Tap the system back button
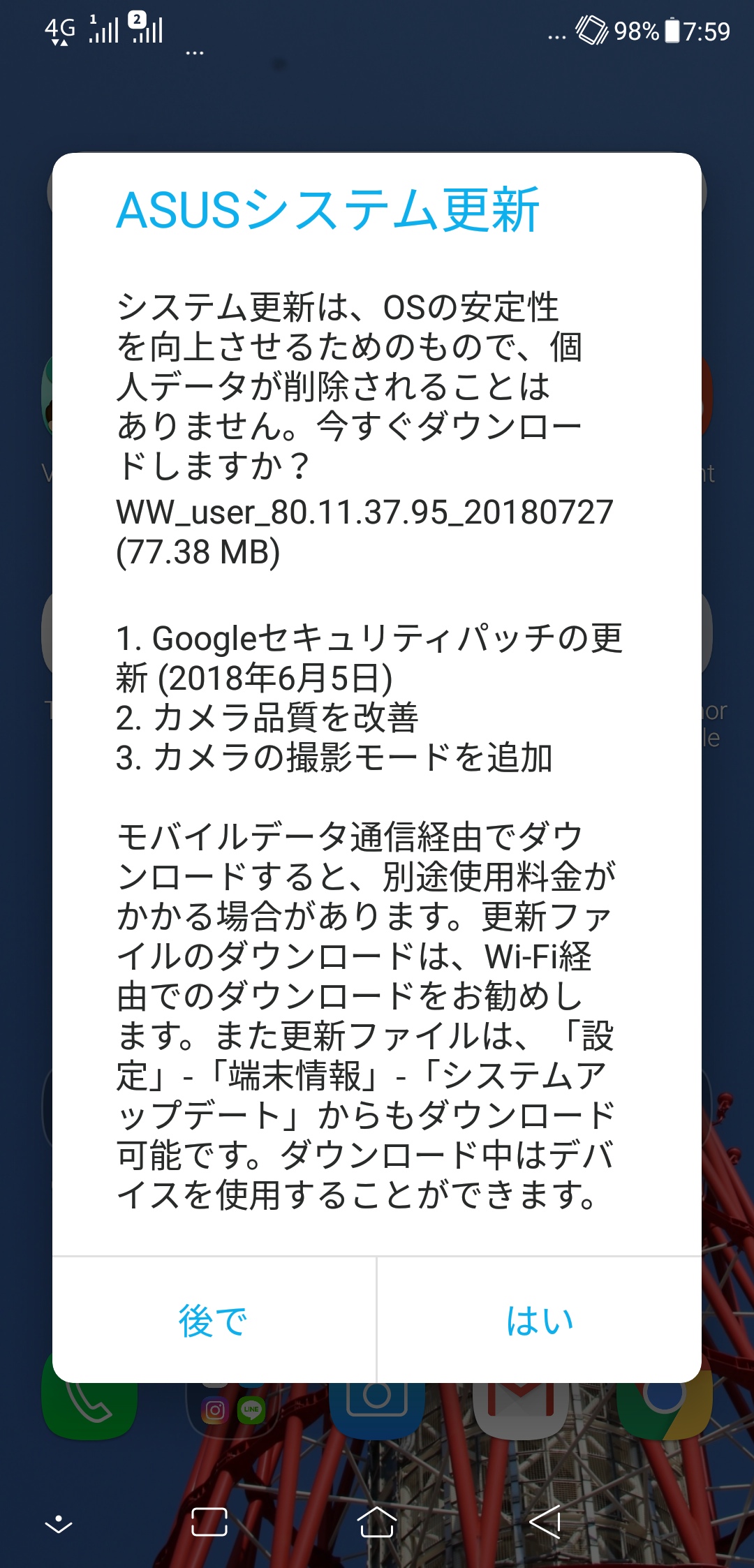754x1568 pixels. tap(545, 1522)
